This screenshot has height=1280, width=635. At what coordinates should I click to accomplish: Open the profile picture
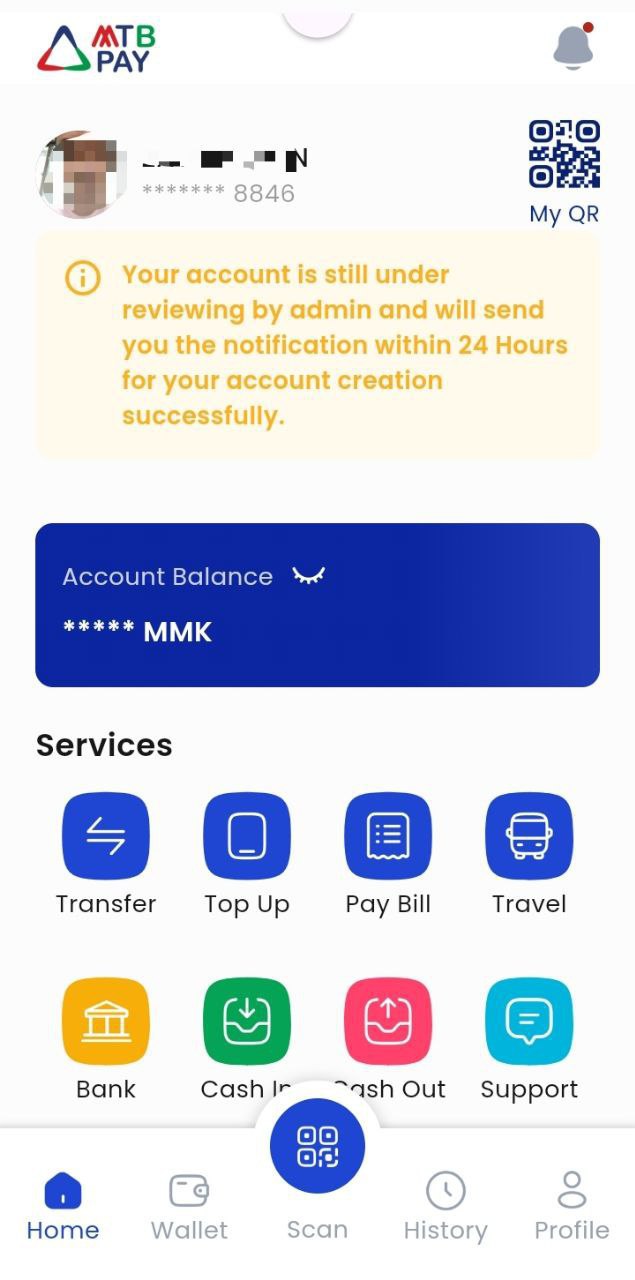click(x=82, y=174)
